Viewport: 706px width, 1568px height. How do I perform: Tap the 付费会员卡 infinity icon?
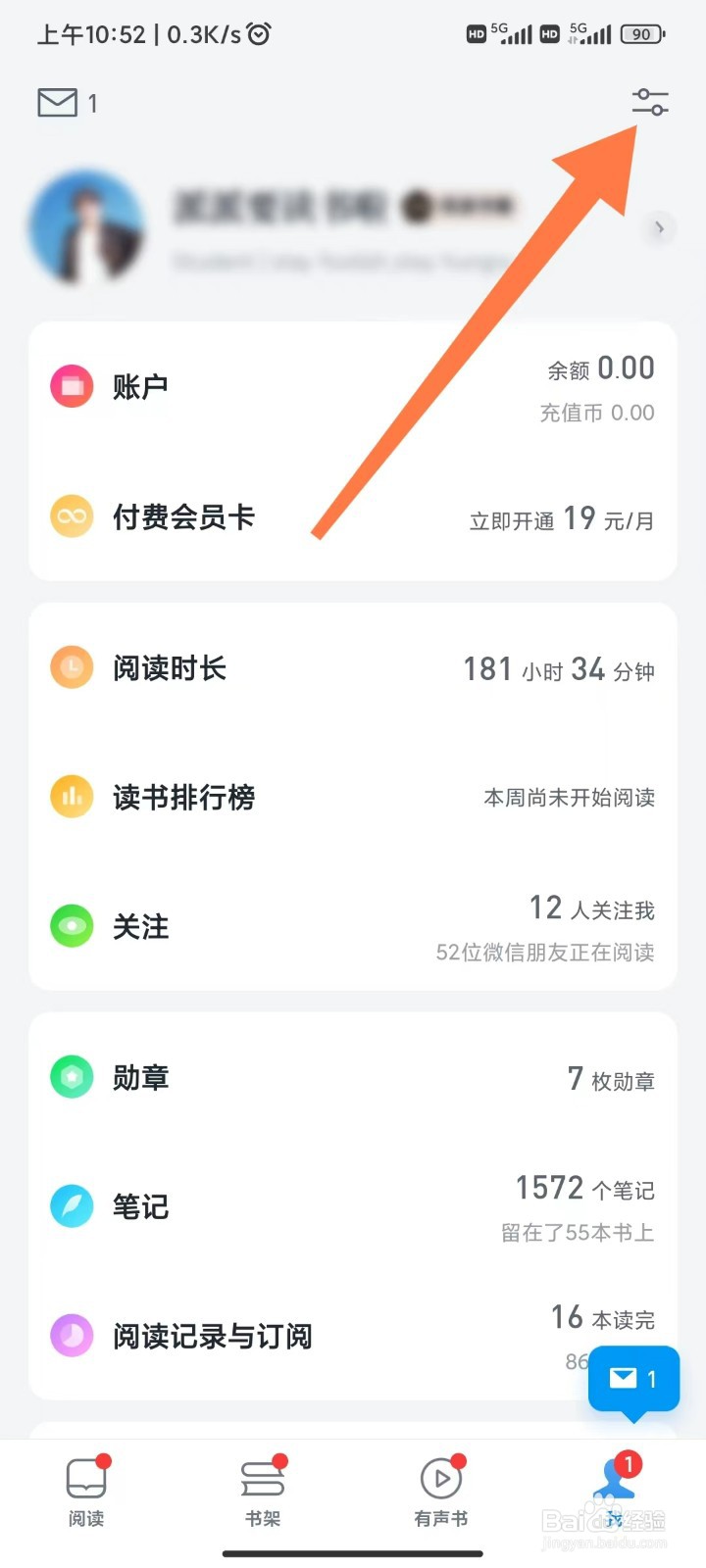71,516
